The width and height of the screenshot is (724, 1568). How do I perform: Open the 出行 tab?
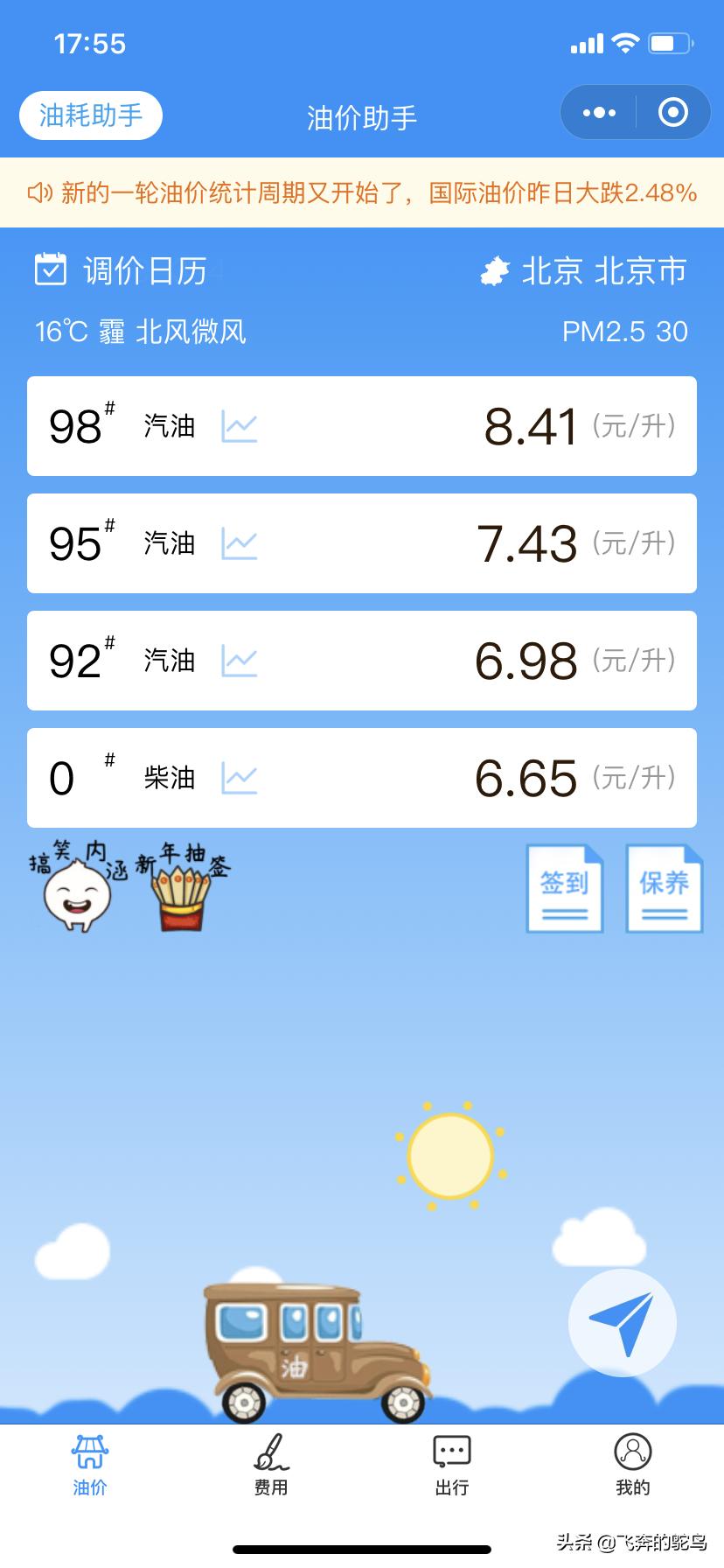pyautogui.click(x=452, y=1466)
